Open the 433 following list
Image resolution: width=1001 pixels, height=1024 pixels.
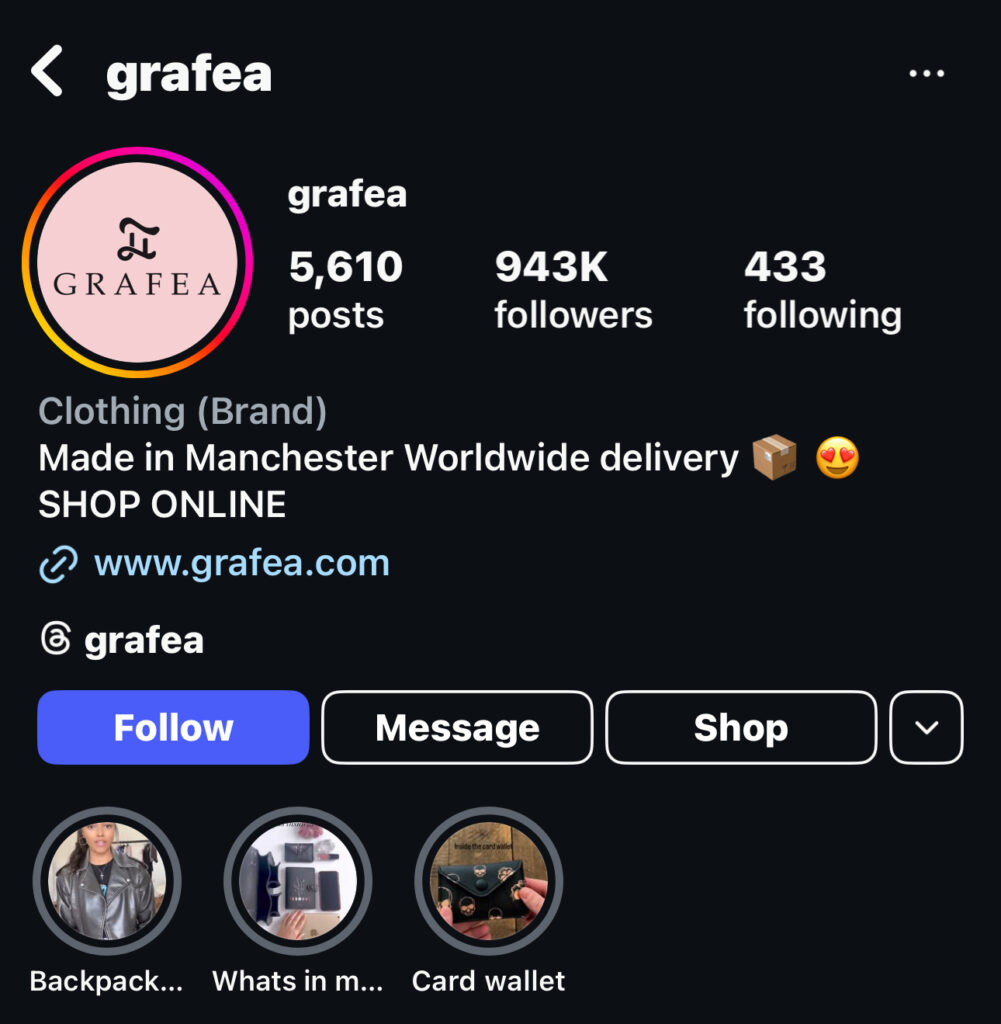click(821, 289)
